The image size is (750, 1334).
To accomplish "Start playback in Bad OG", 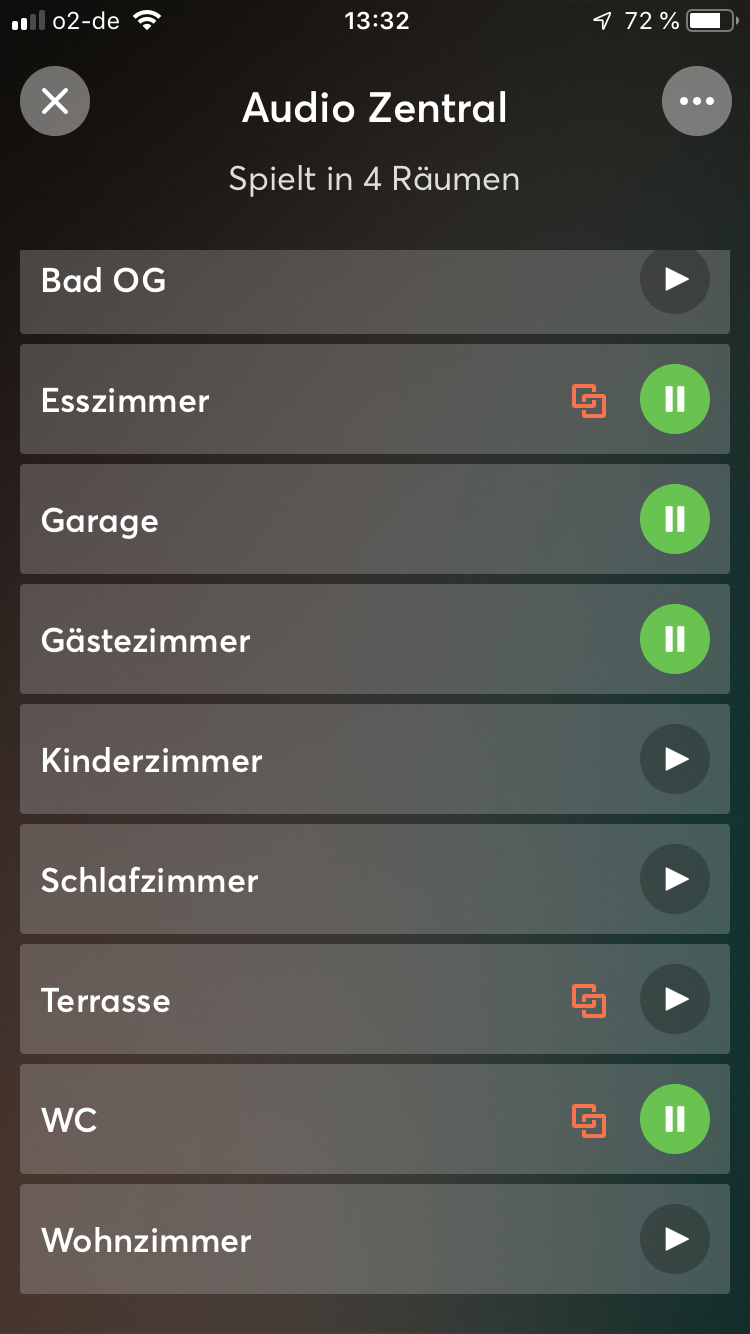I will point(675,279).
